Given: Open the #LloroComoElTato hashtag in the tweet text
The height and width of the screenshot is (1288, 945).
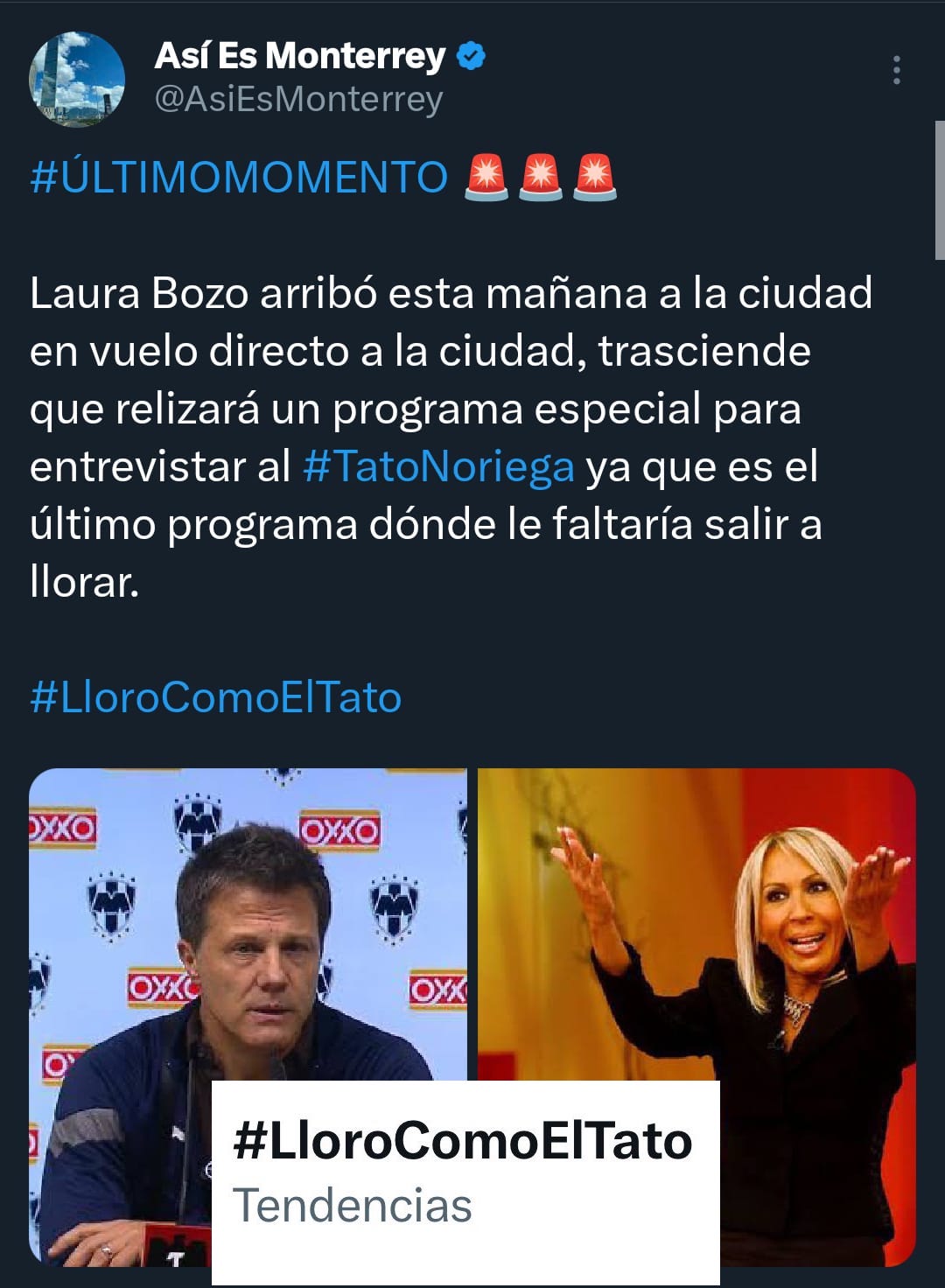Looking at the screenshot, I should coord(215,697).
